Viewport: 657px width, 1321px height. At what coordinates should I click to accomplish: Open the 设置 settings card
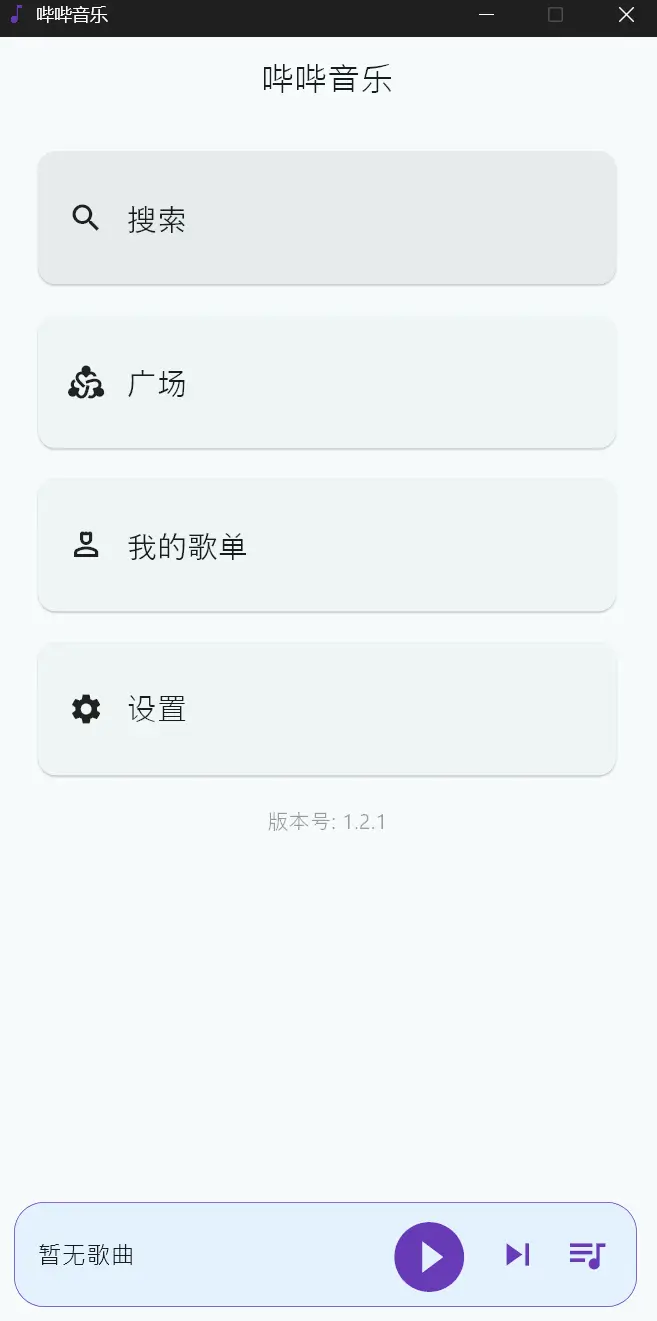(x=327, y=709)
